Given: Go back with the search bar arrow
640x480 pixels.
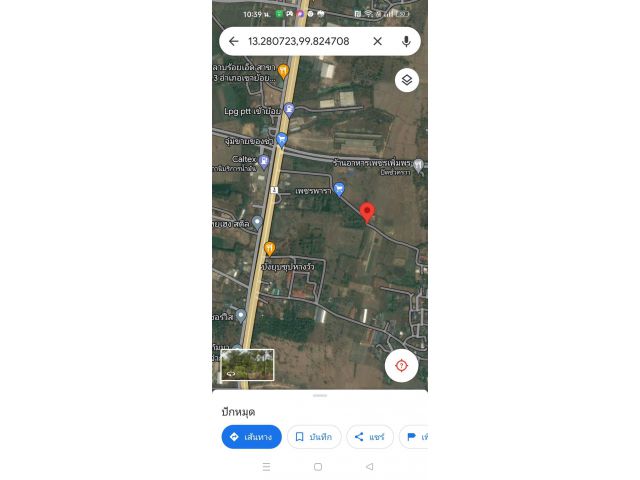Looking at the screenshot, I should (x=233, y=41).
